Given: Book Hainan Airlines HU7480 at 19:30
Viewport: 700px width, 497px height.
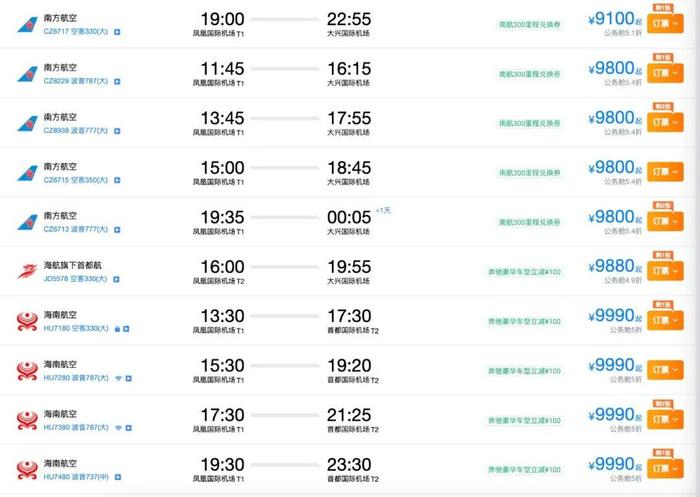Looking at the screenshot, I should (x=666, y=470).
